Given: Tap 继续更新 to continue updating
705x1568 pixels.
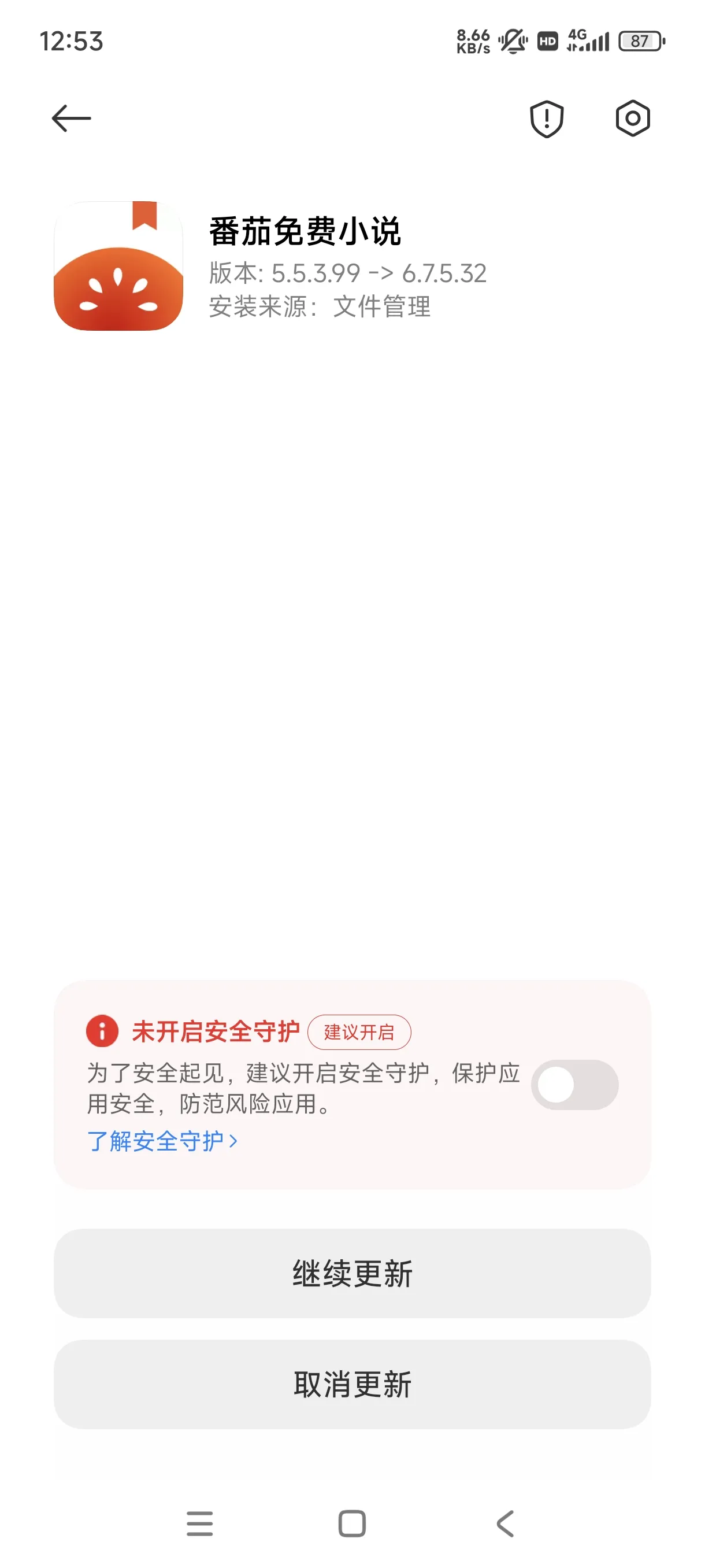Looking at the screenshot, I should point(352,1273).
